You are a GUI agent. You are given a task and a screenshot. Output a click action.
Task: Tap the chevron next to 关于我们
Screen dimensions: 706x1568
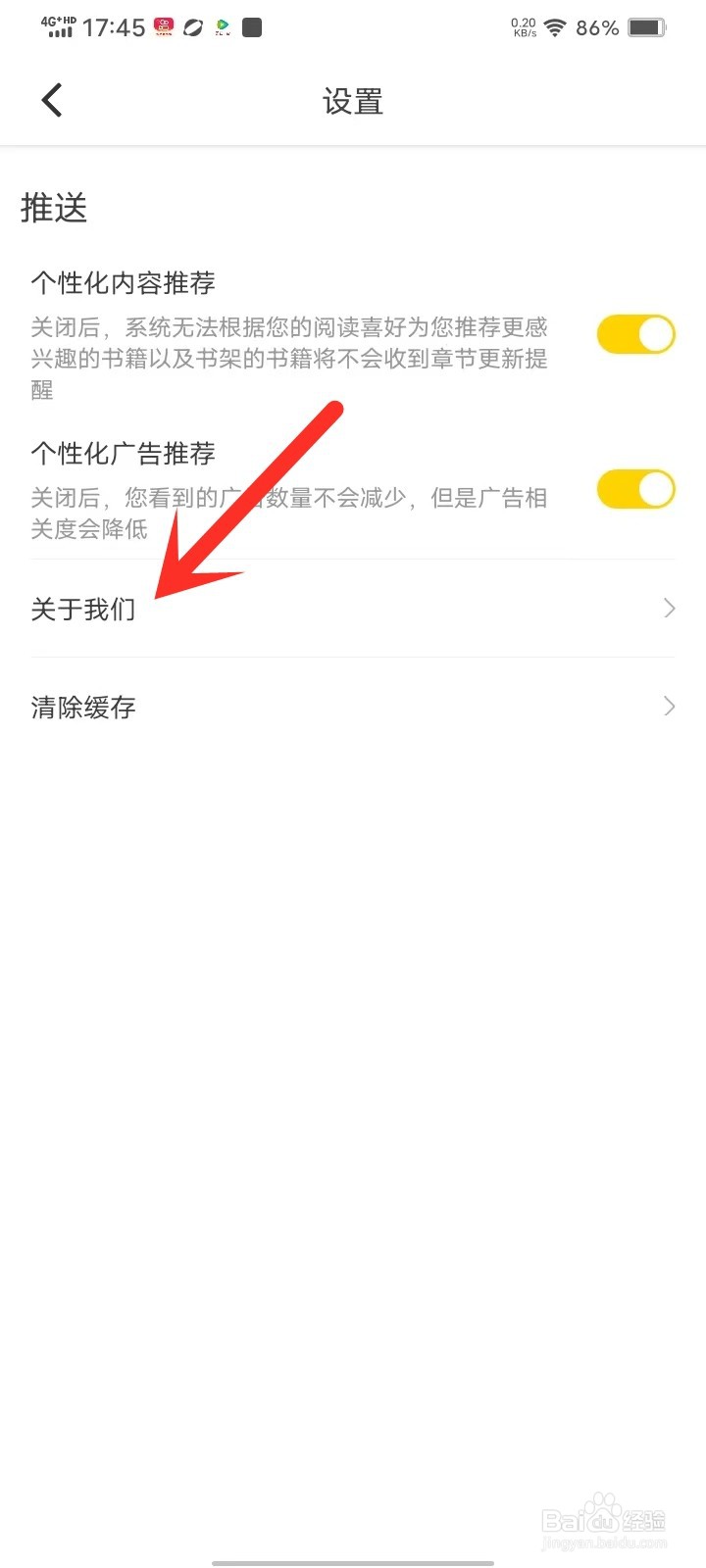tap(668, 609)
